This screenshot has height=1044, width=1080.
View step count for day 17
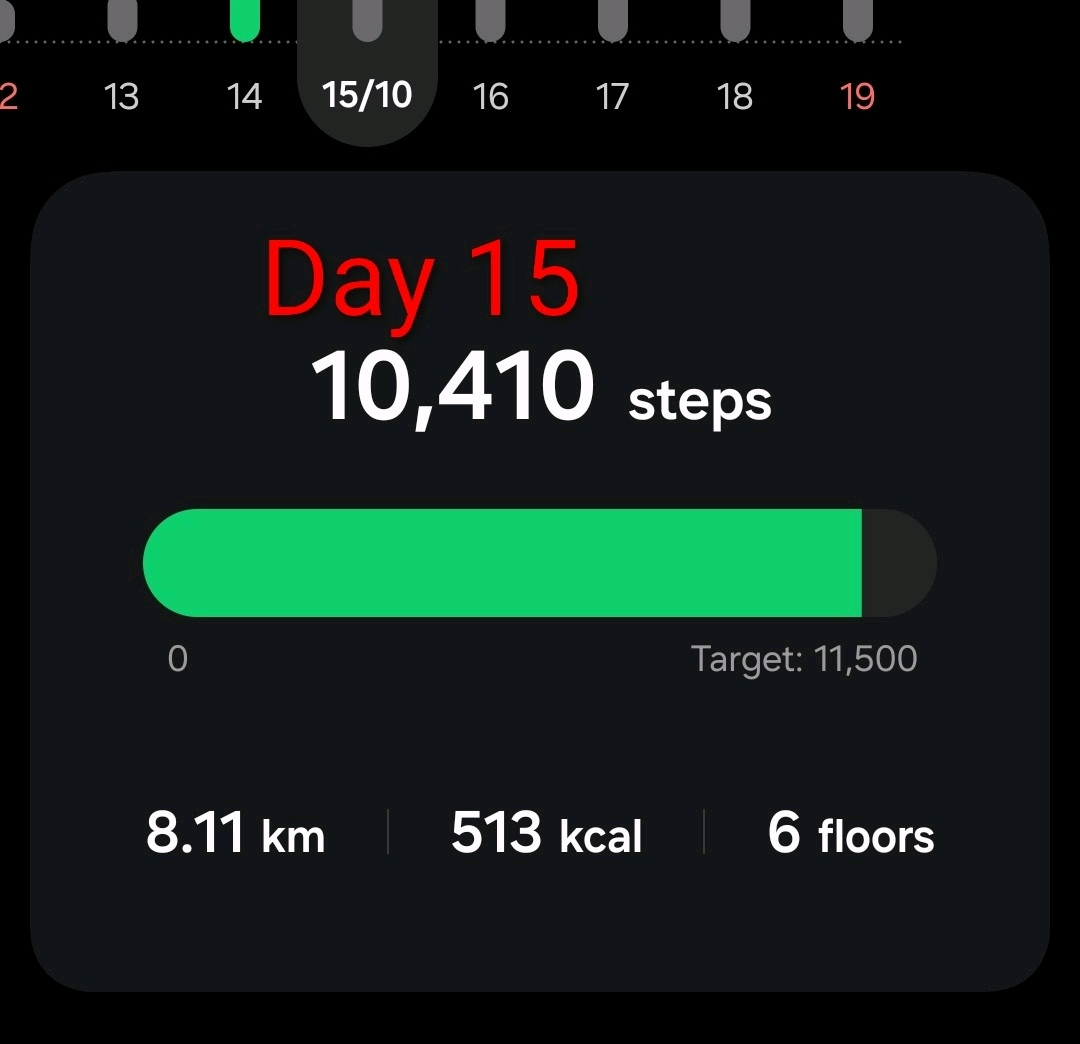(612, 96)
